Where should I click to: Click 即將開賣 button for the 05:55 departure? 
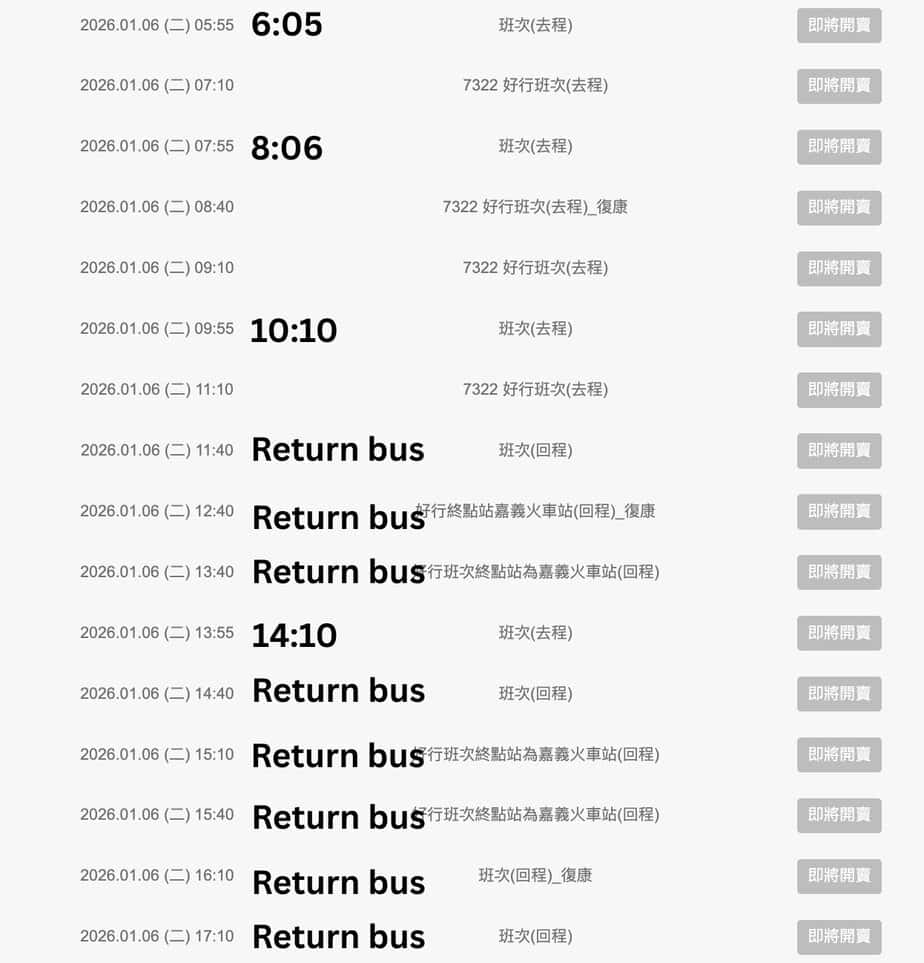tap(838, 26)
